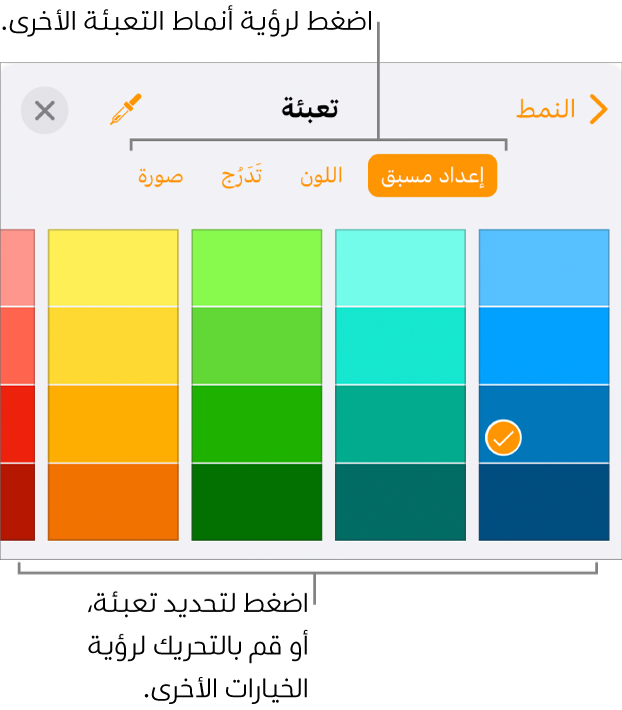Select the lightest green swatch
Image resolution: width=622 pixels, height=710 pixels.
click(256, 267)
